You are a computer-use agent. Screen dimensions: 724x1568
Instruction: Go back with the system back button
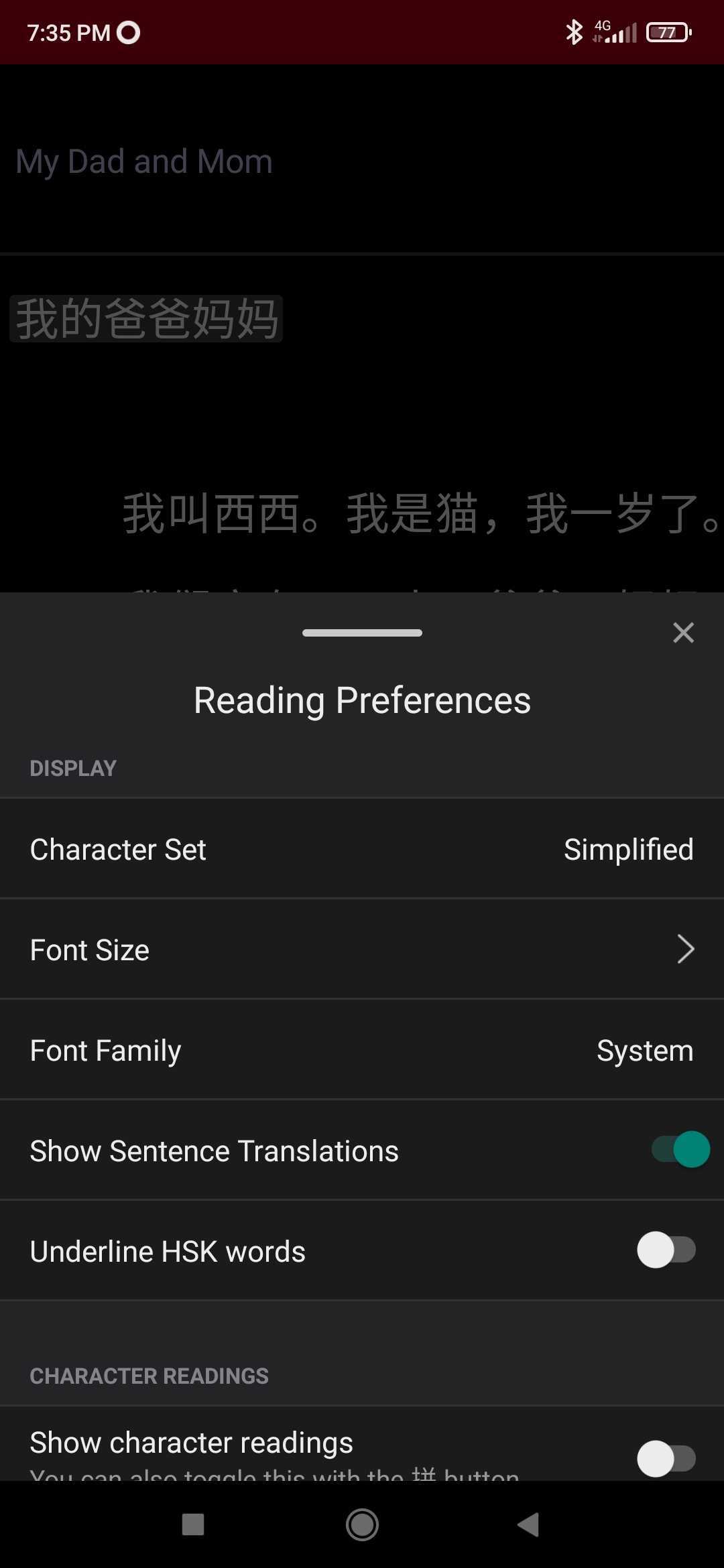tap(528, 1524)
